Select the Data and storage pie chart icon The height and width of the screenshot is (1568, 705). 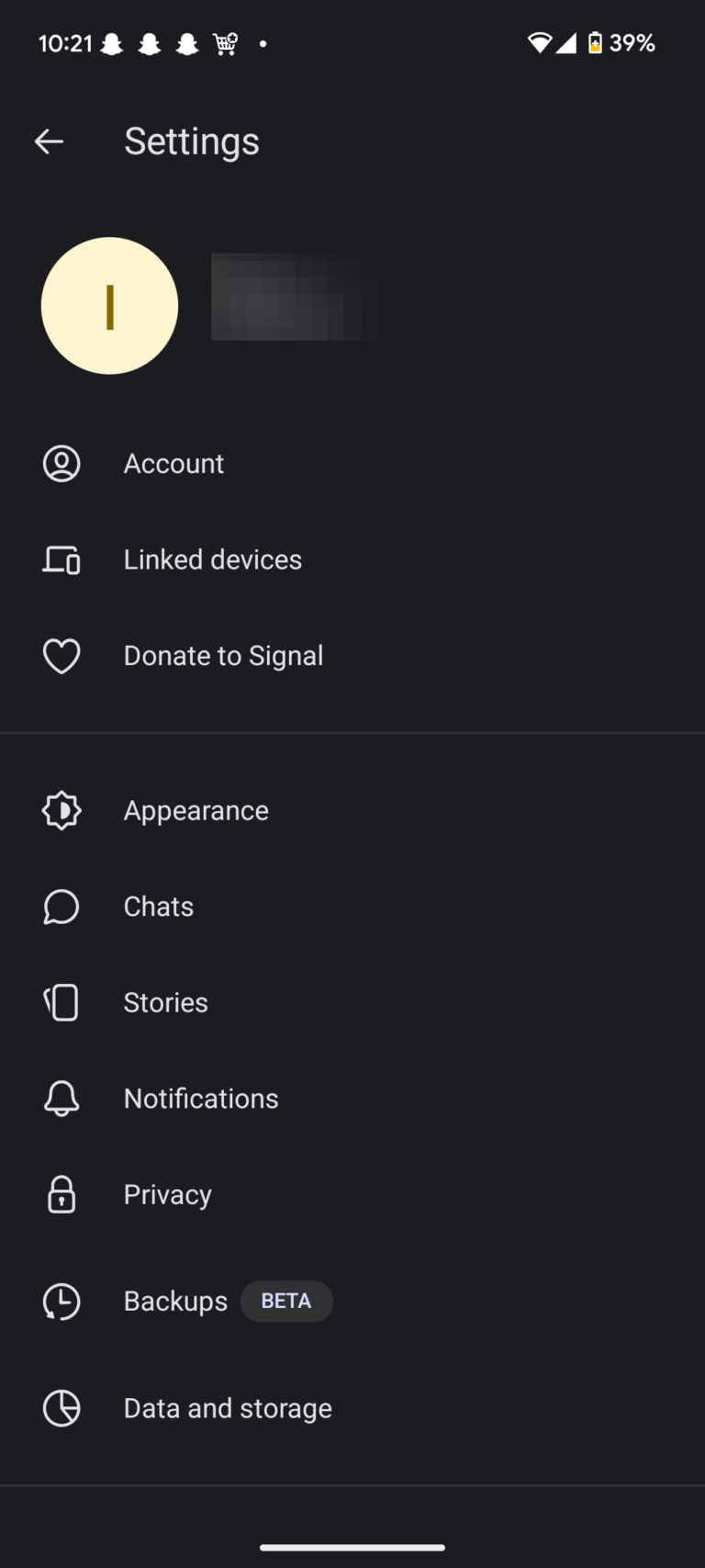tap(62, 1408)
